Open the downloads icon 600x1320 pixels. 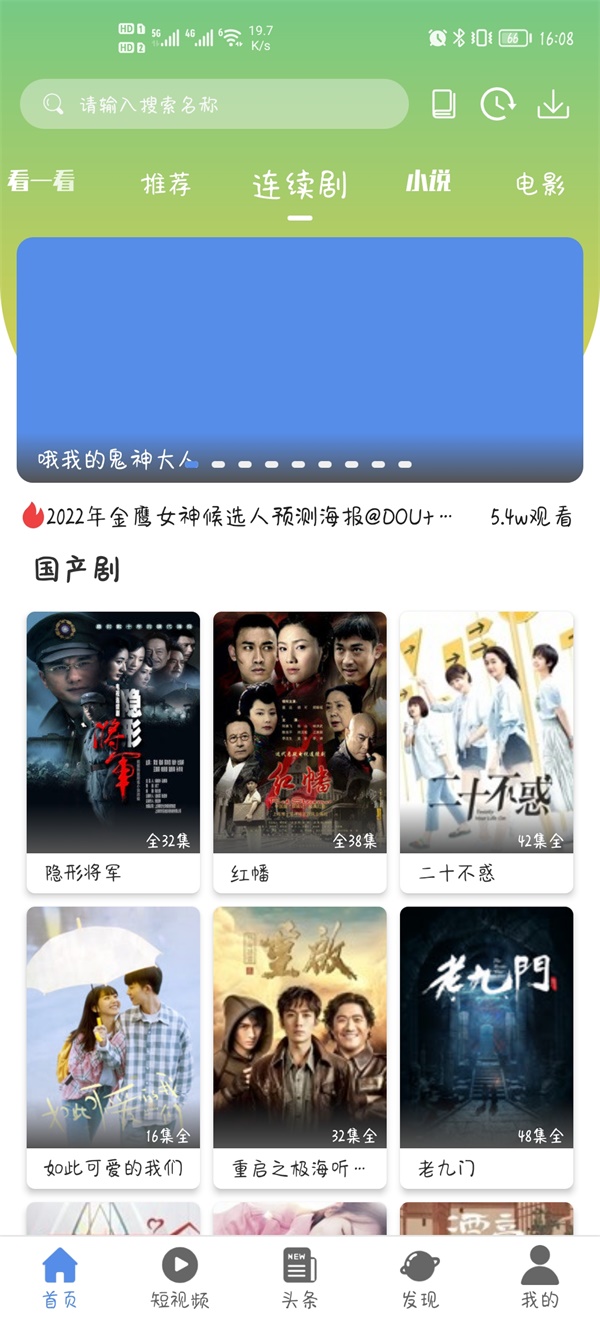(553, 104)
